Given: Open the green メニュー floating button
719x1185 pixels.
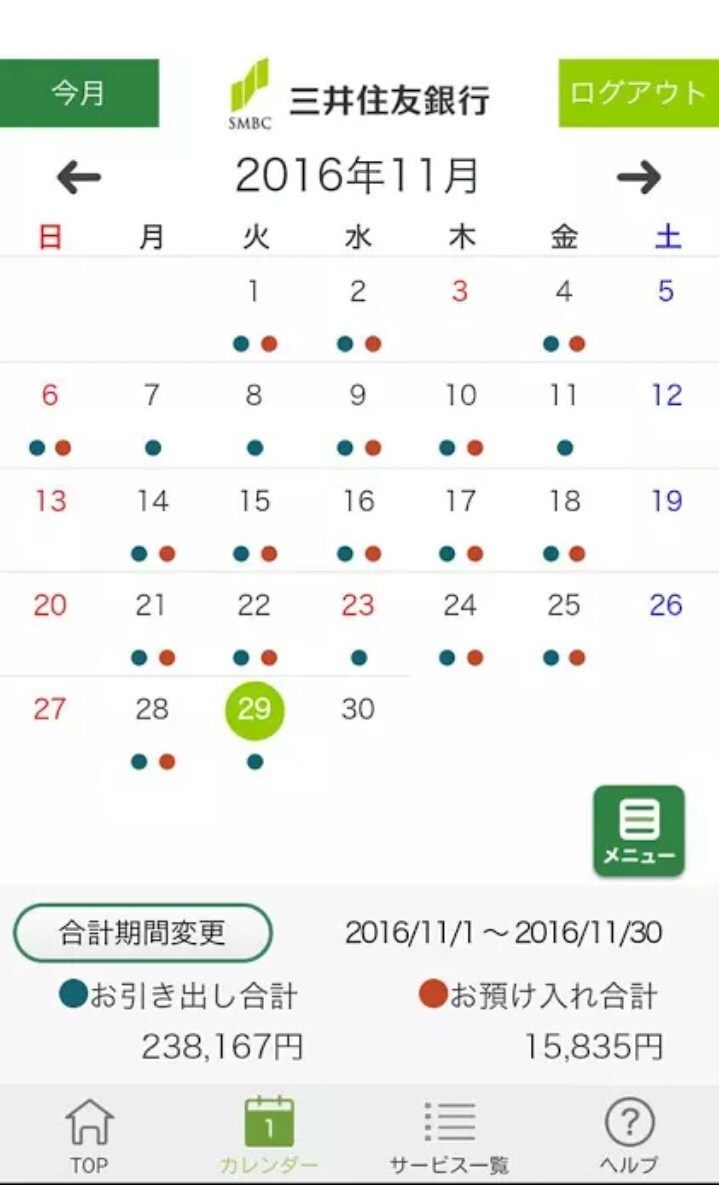Looking at the screenshot, I should (x=639, y=831).
